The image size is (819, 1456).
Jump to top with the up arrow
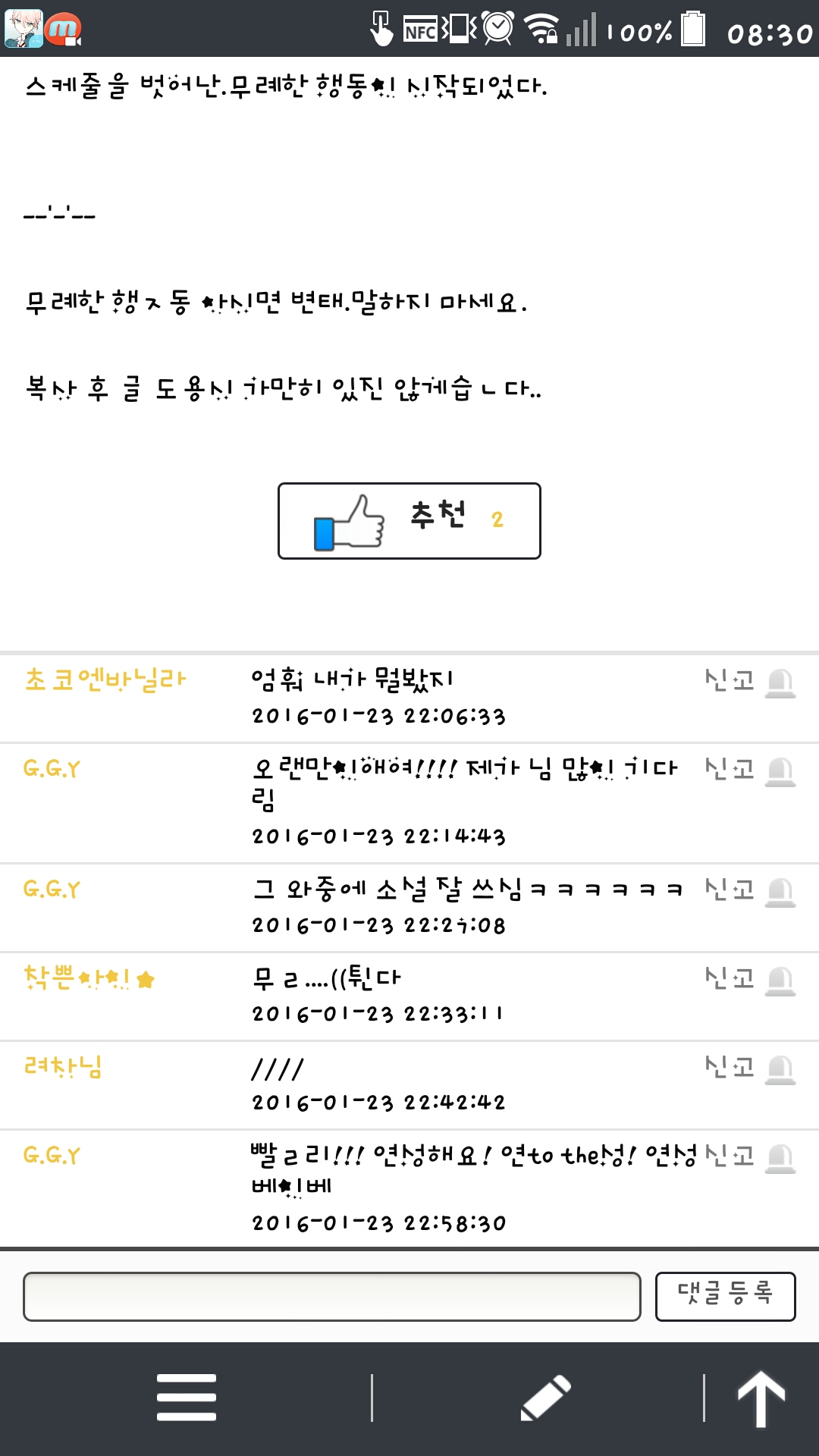pos(761,1398)
